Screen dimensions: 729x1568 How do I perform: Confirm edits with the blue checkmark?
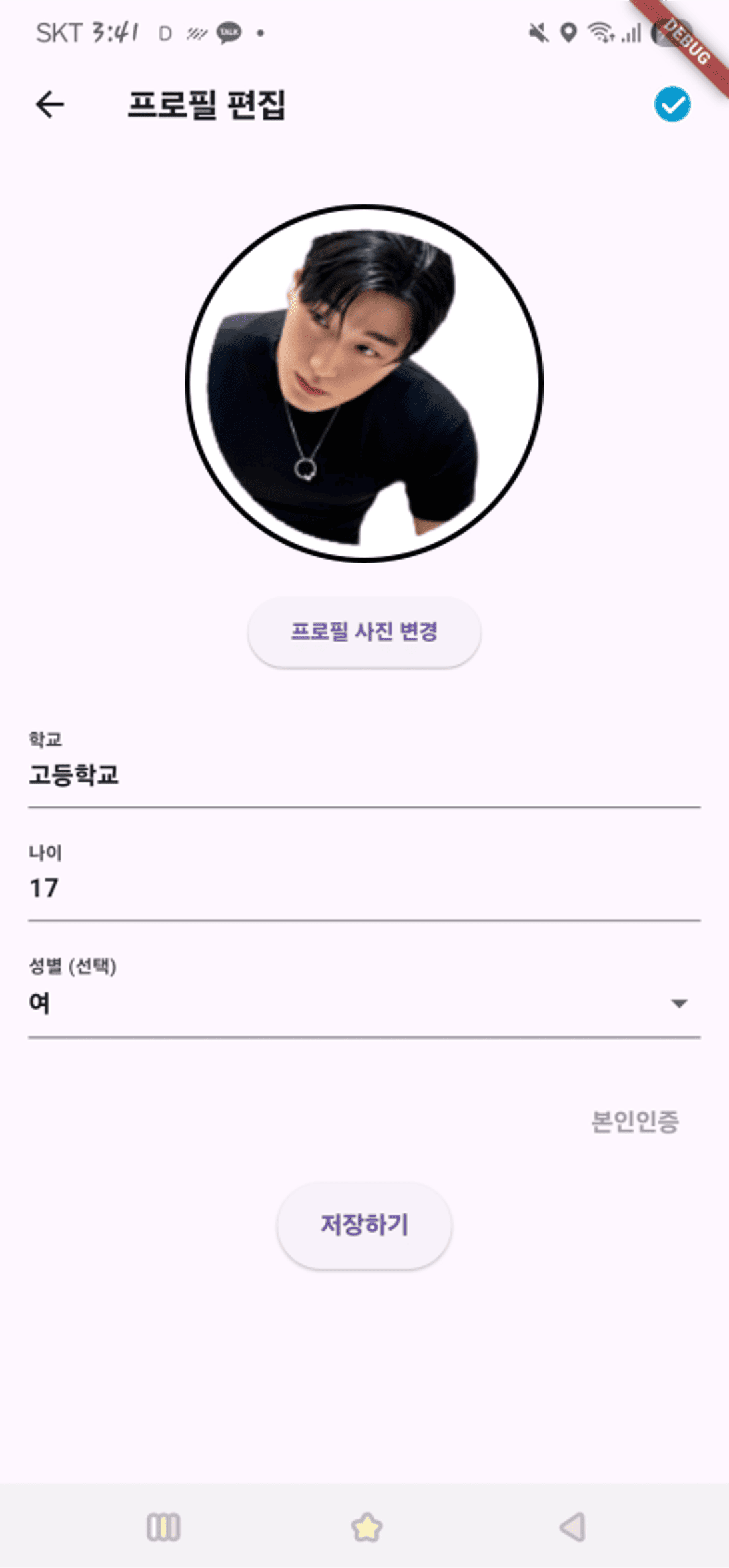672,105
